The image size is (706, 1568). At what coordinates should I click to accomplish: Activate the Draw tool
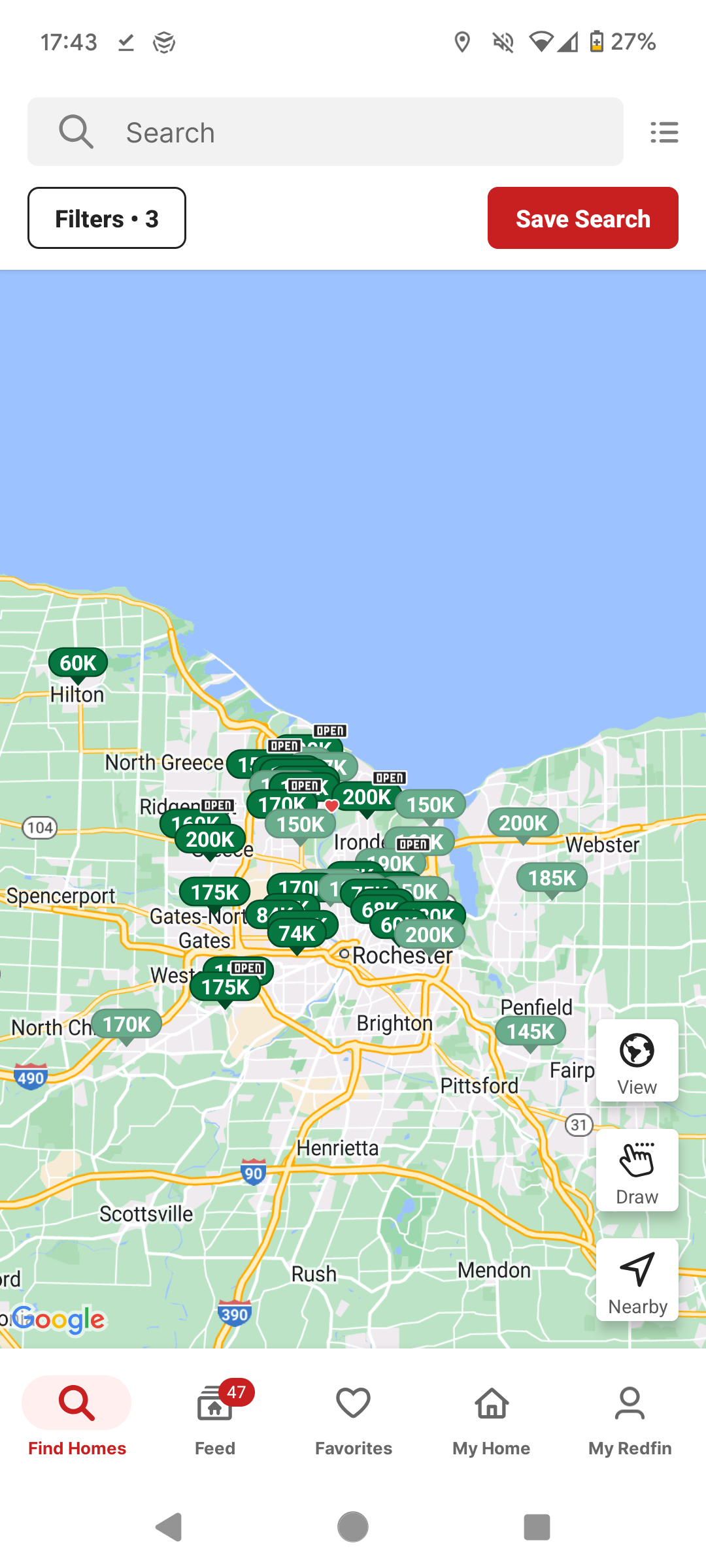(637, 1170)
